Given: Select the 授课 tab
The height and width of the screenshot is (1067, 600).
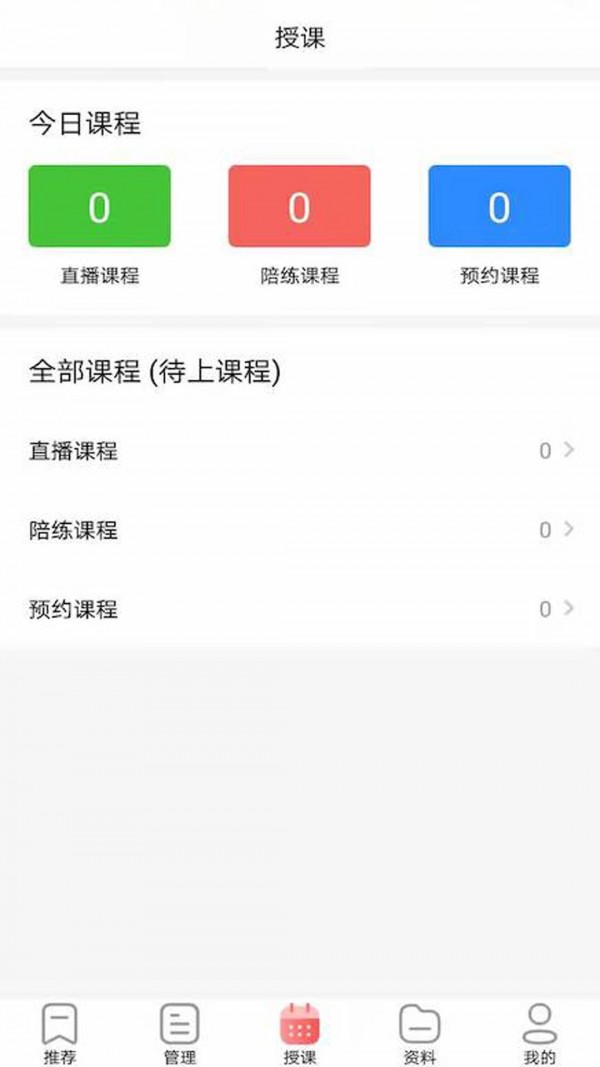Looking at the screenshot, I should [x=300, y=1034].
